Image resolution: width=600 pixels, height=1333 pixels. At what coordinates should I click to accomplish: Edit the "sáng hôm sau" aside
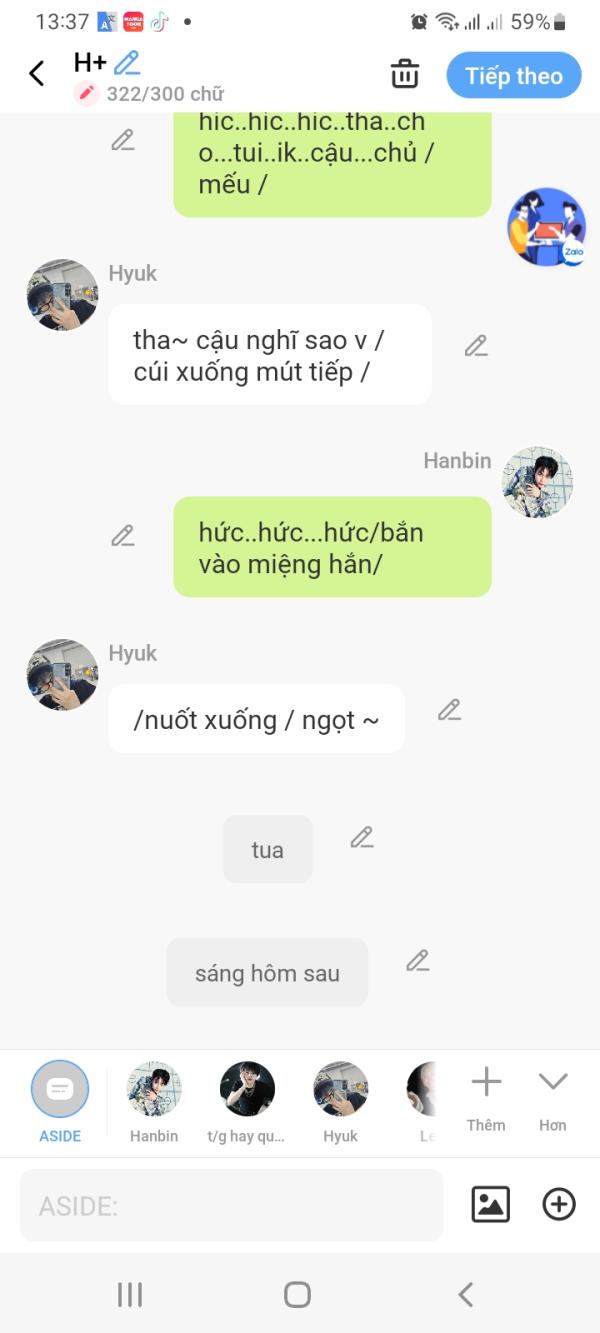tap(417, 961)
